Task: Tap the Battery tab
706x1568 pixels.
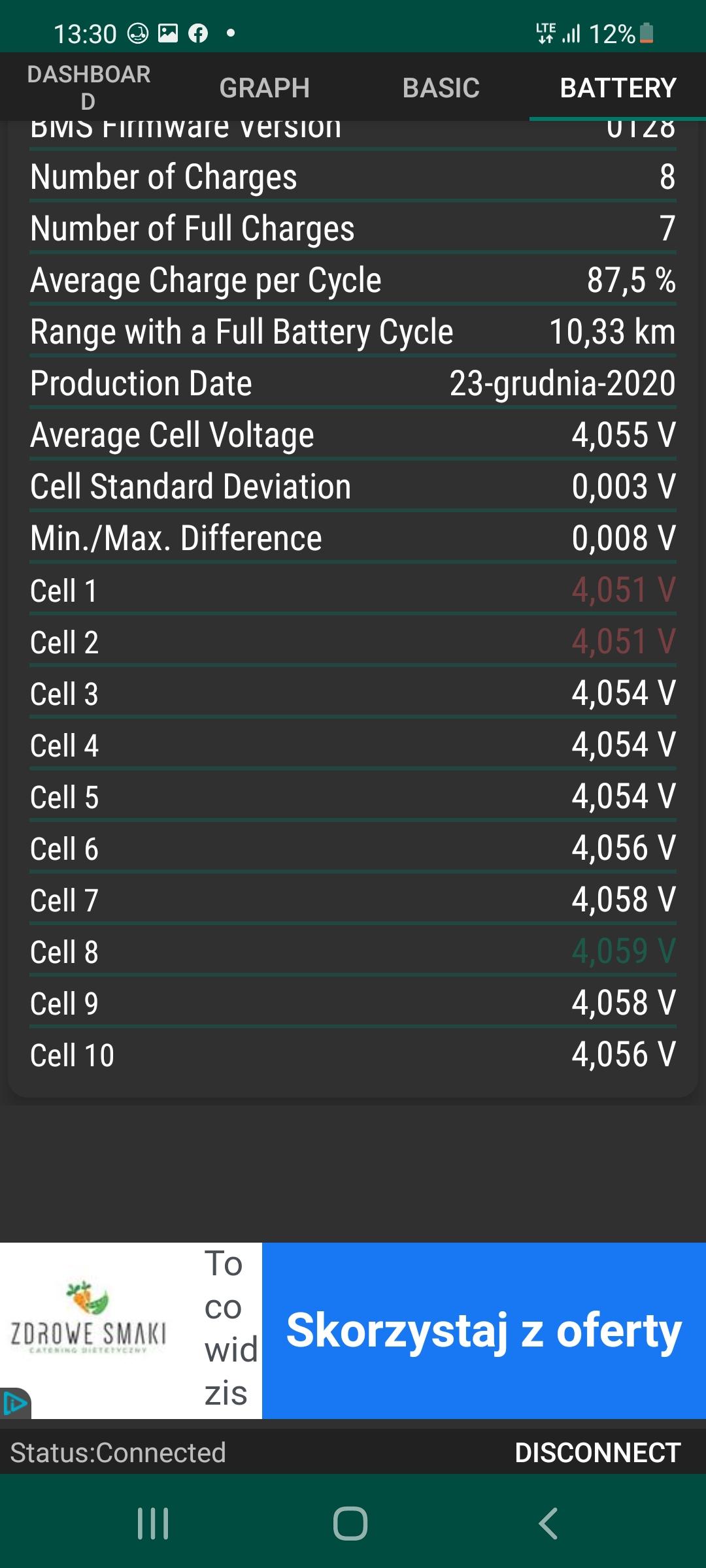Action: point(618,88)
